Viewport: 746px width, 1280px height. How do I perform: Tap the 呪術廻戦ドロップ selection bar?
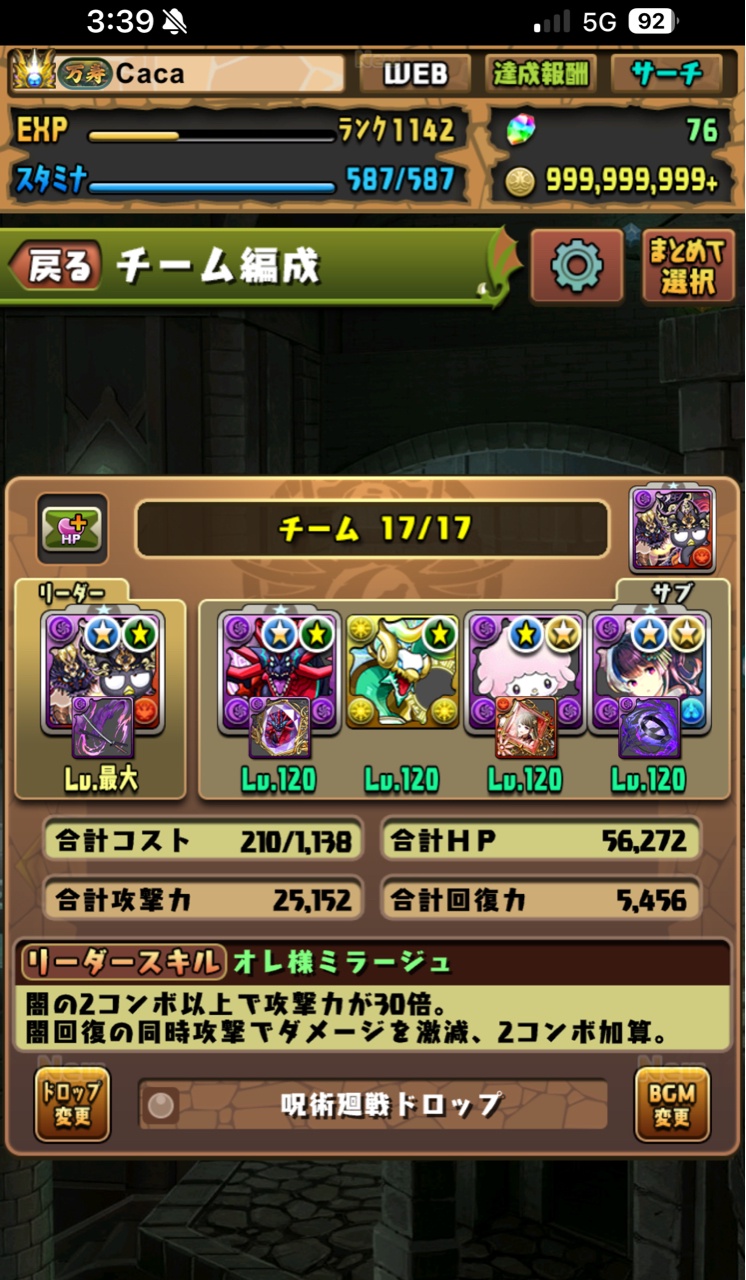(372, 1104)
